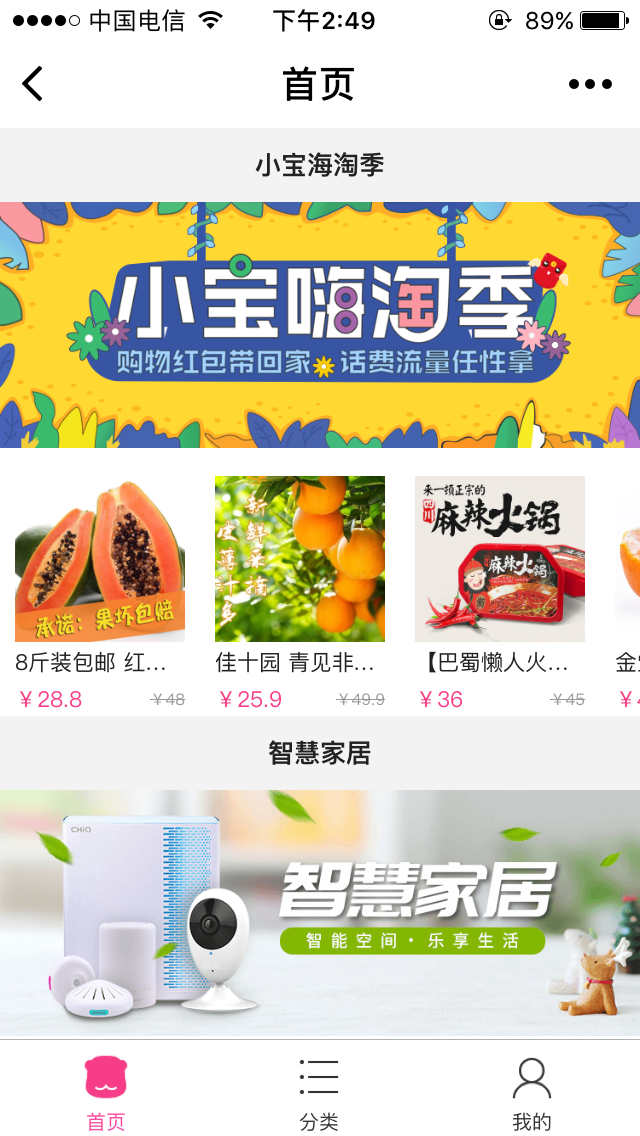Go back using the top-left arrow
The height and width of the screenshot is (1136, 640).
(x=33, y=84)
